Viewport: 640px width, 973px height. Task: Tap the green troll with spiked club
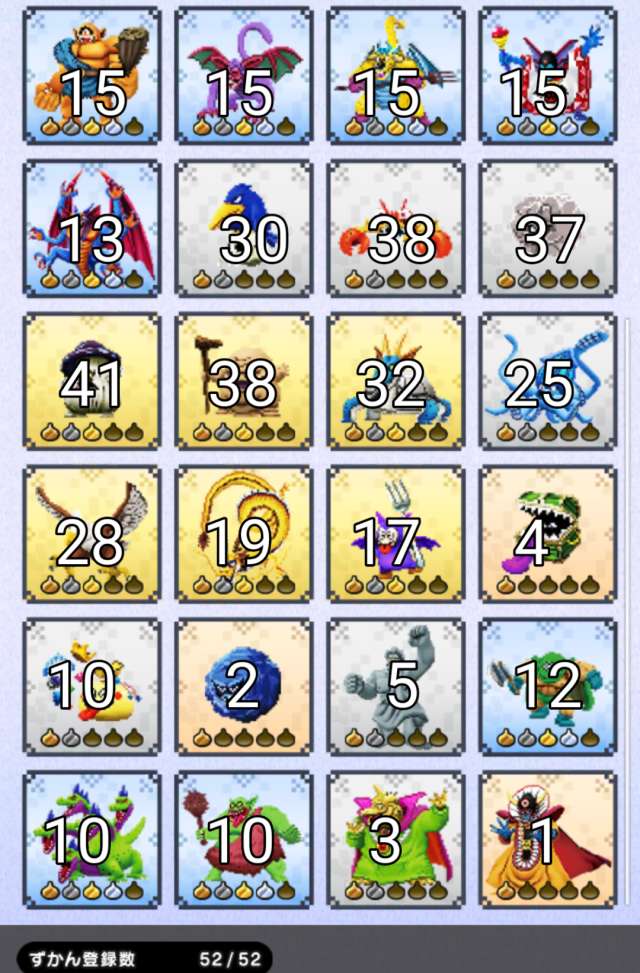(244, 838)
